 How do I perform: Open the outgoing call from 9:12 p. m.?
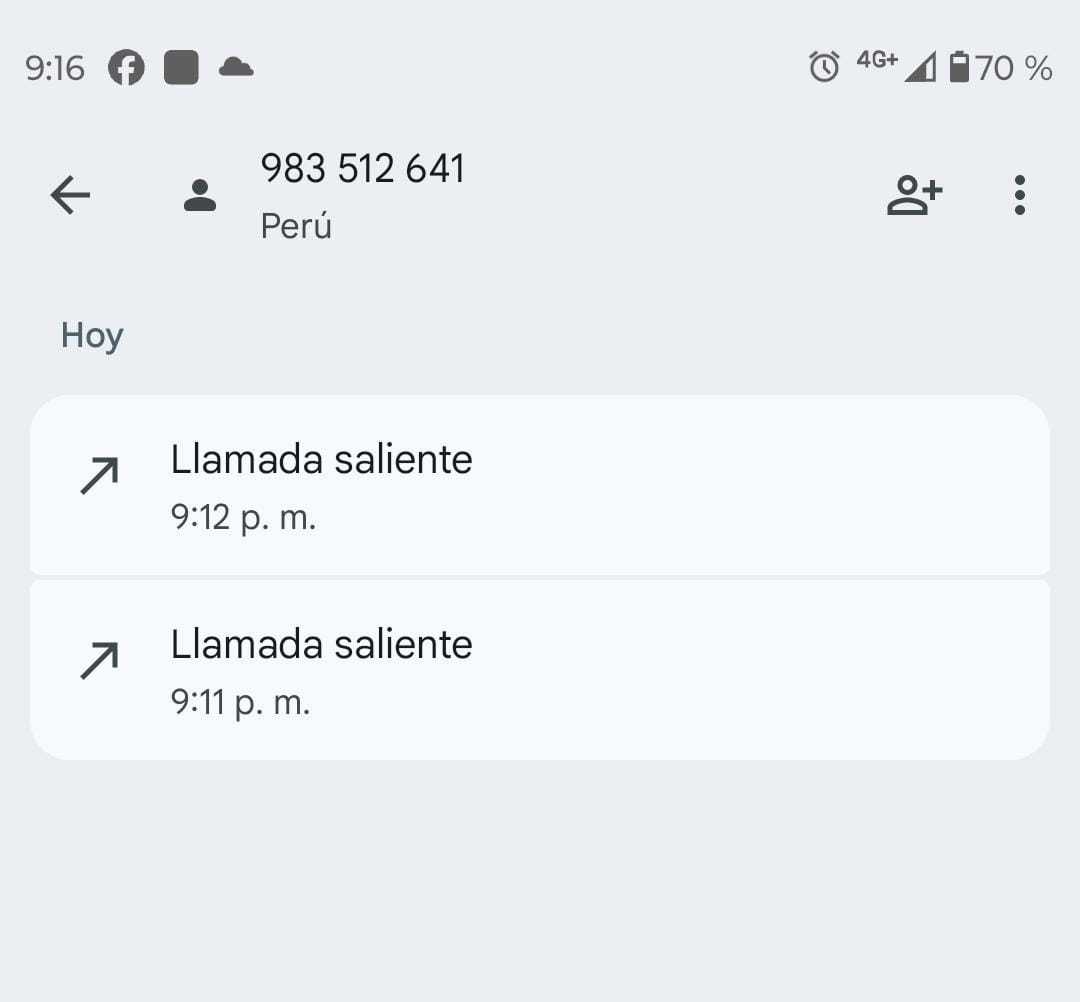coord(540,486)
